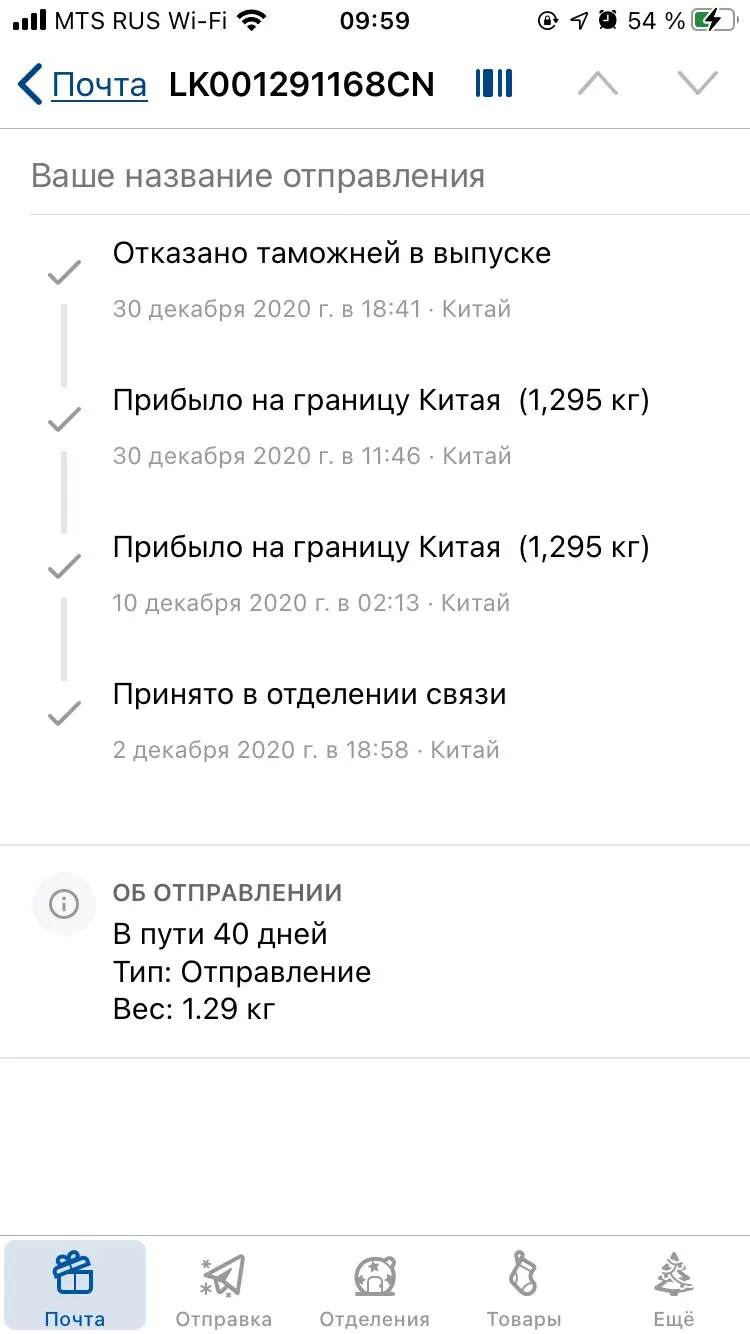
Task: Select the Почта tab
Action: [74, 1286]
